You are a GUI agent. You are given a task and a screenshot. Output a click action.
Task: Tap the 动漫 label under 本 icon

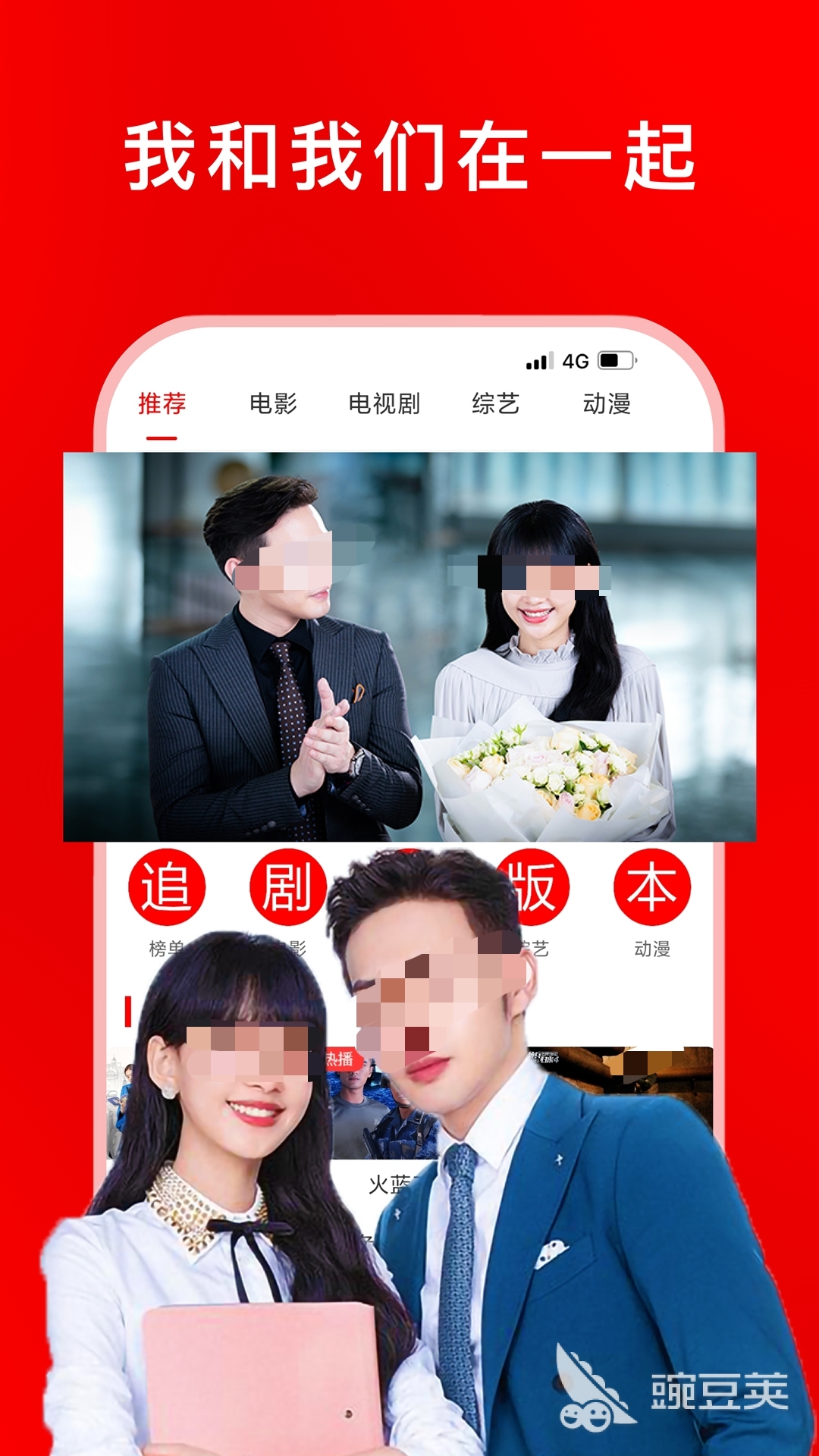(x=651, y=950)
